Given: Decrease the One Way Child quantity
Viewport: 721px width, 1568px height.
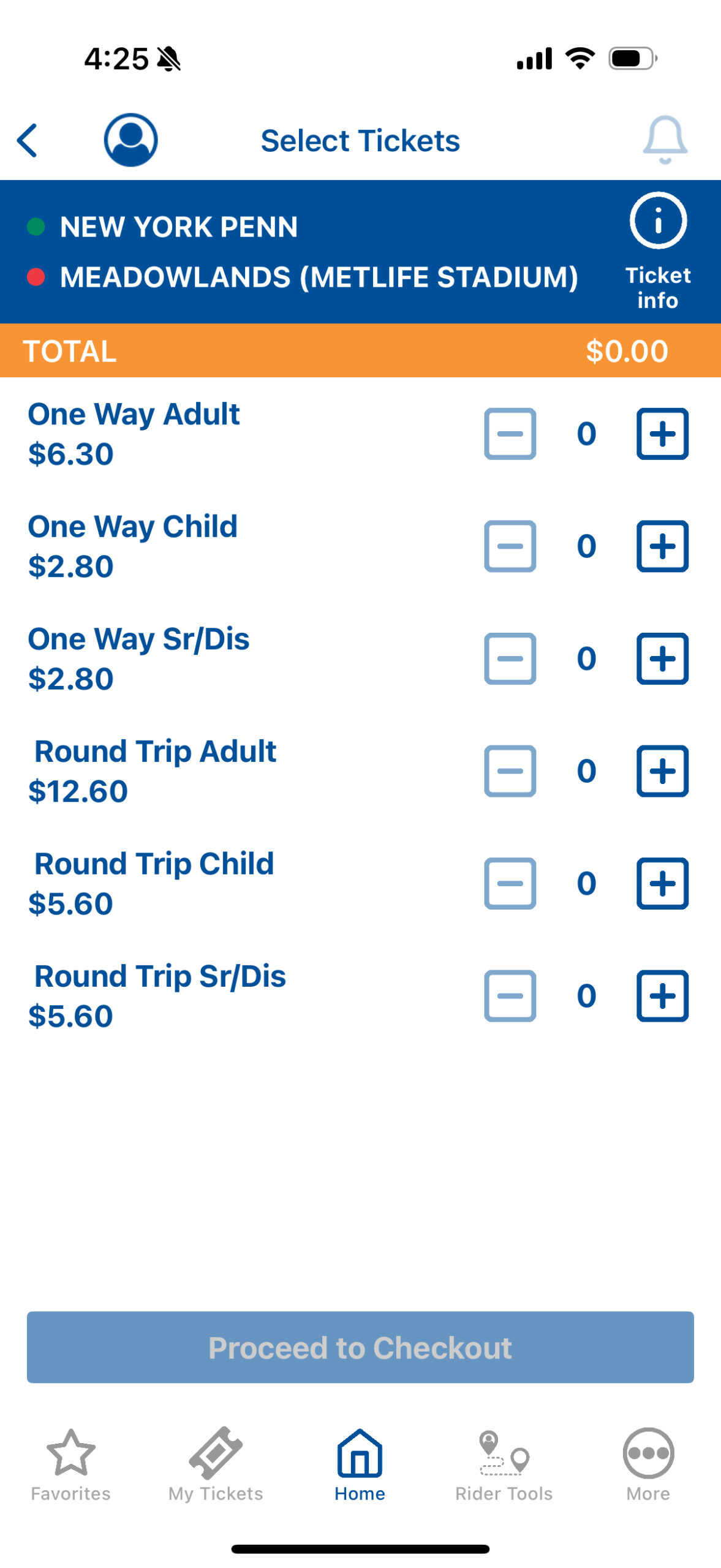Looking at the screenshot, I should point(509,545).
